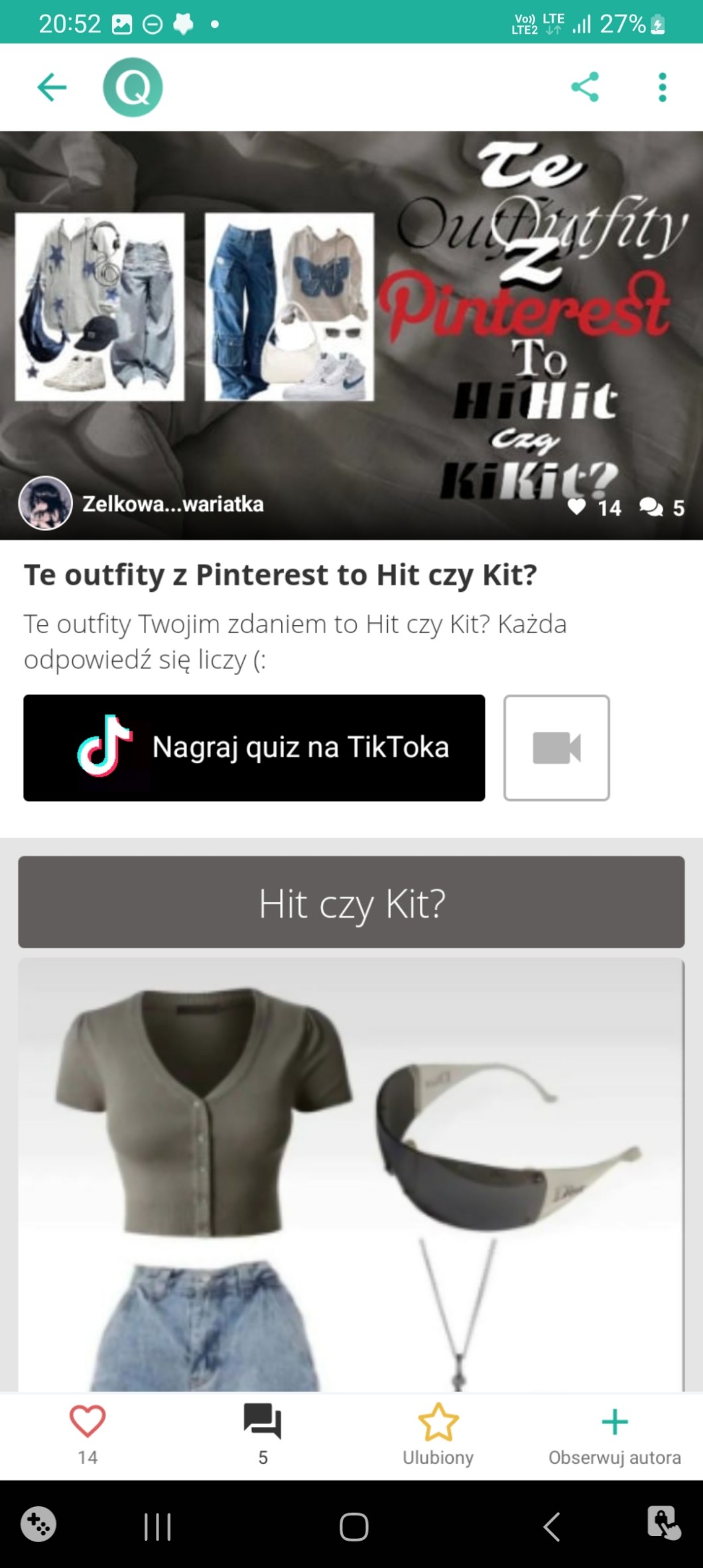This screenshot has width=703, height=1568.
Task: Open the outfit image with grey top
Action: 351,1175
